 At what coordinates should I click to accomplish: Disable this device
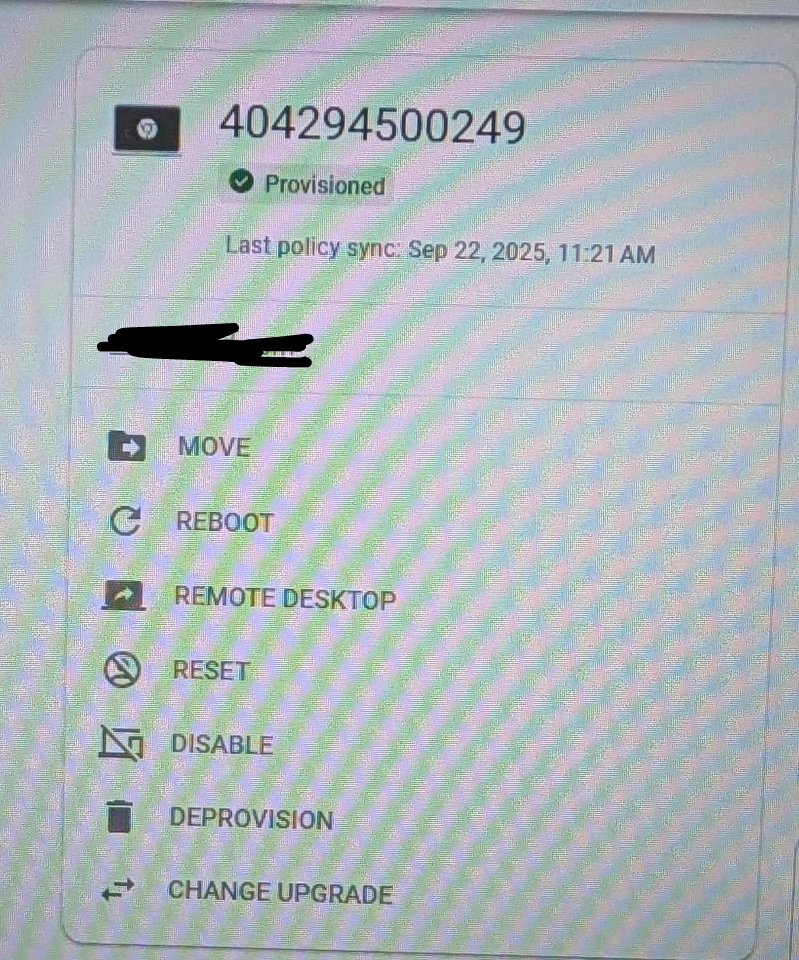pyautogui.click(x=221, y=744)
